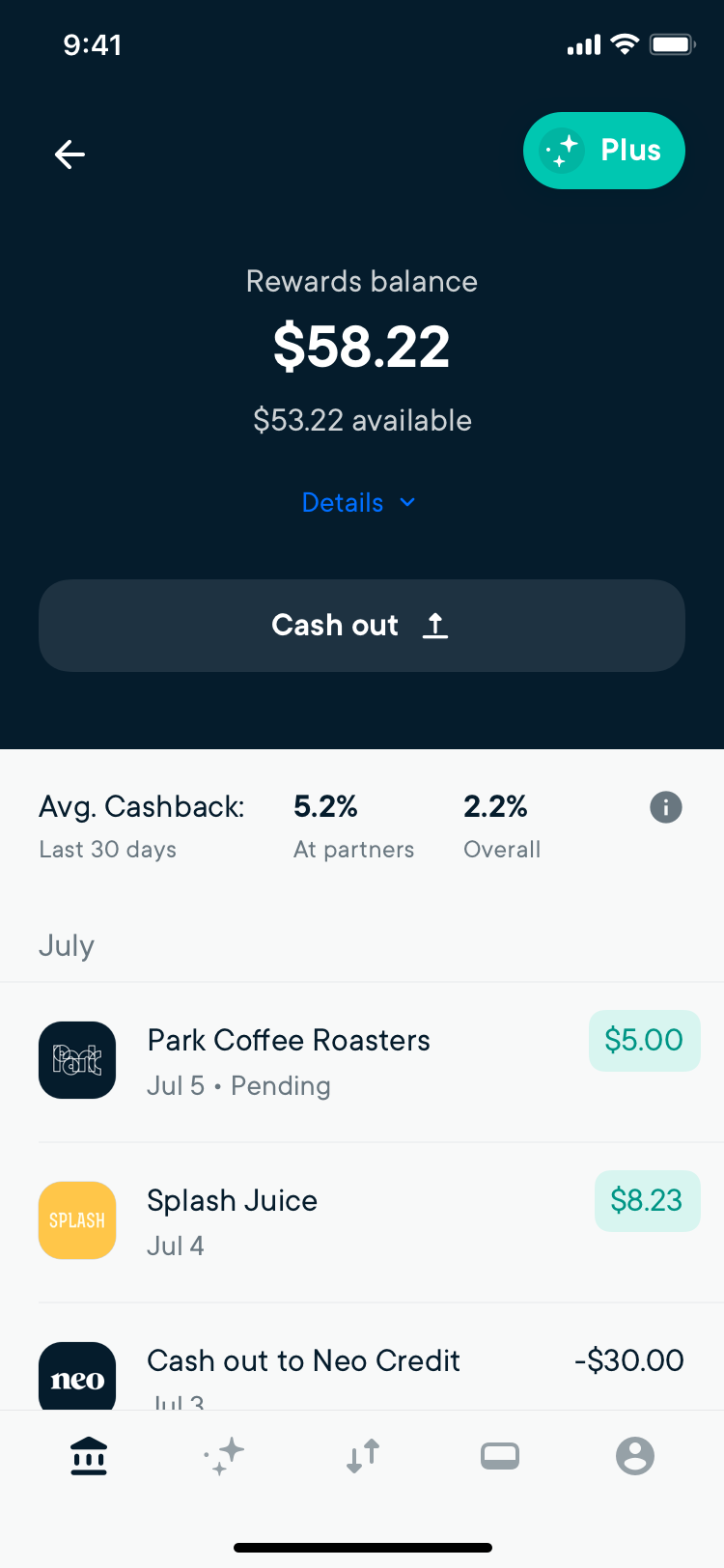724x1568 pixels.
Task: Switch to the transfers arrows tab
Action: tap(363, 1456)
